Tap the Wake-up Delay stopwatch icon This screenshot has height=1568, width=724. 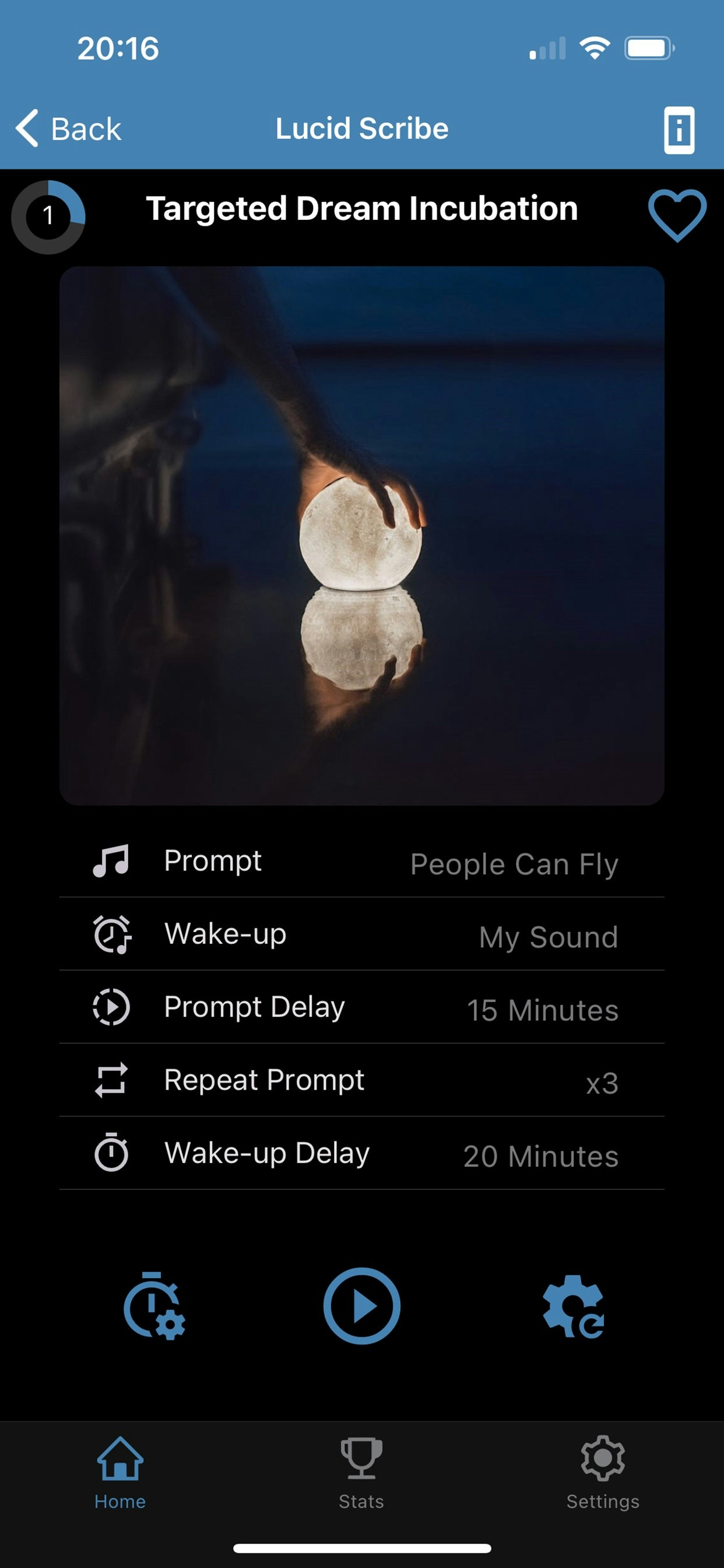pyautogui.click(x=112, y=1152)
